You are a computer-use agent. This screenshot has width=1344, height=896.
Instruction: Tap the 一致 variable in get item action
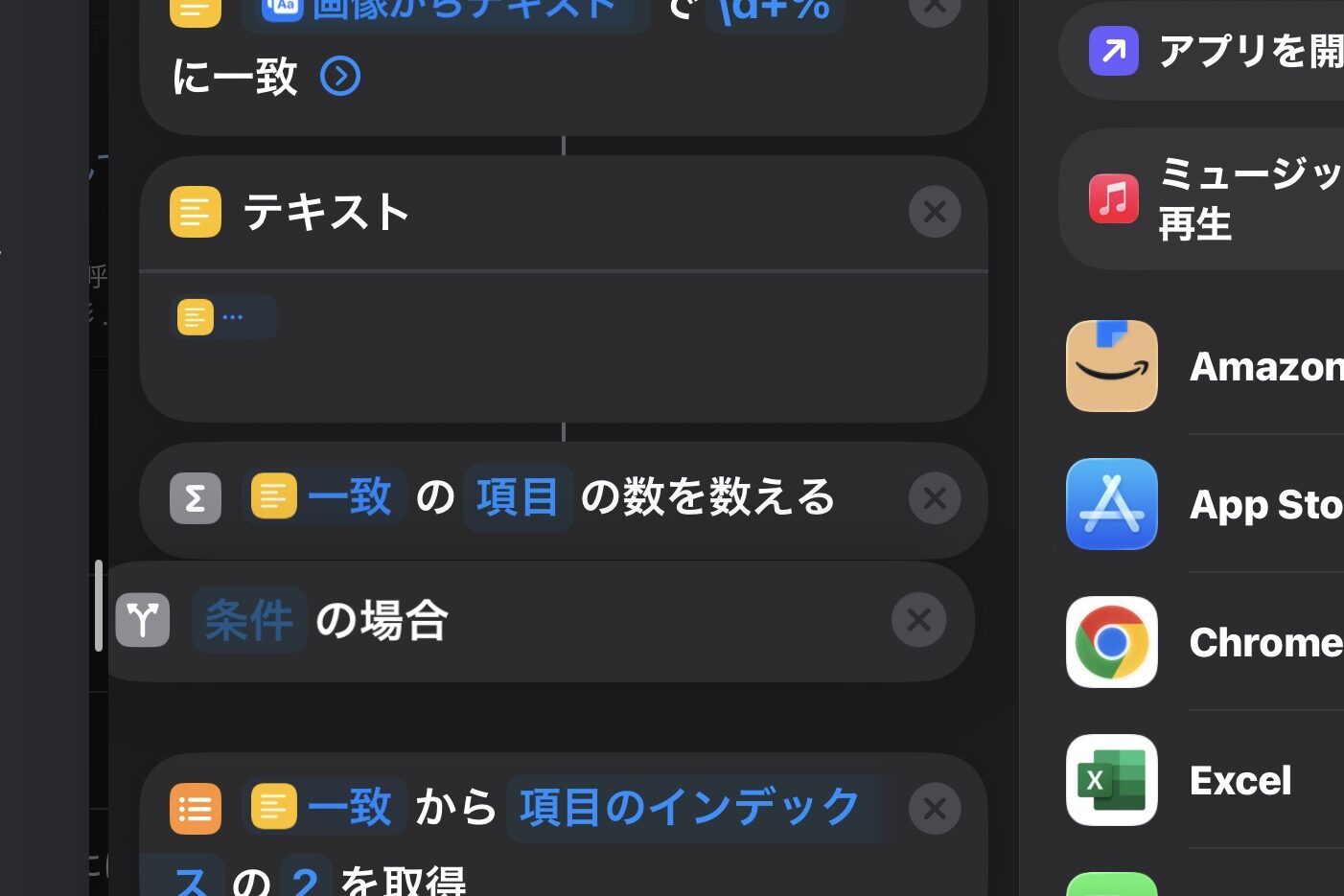324,808
